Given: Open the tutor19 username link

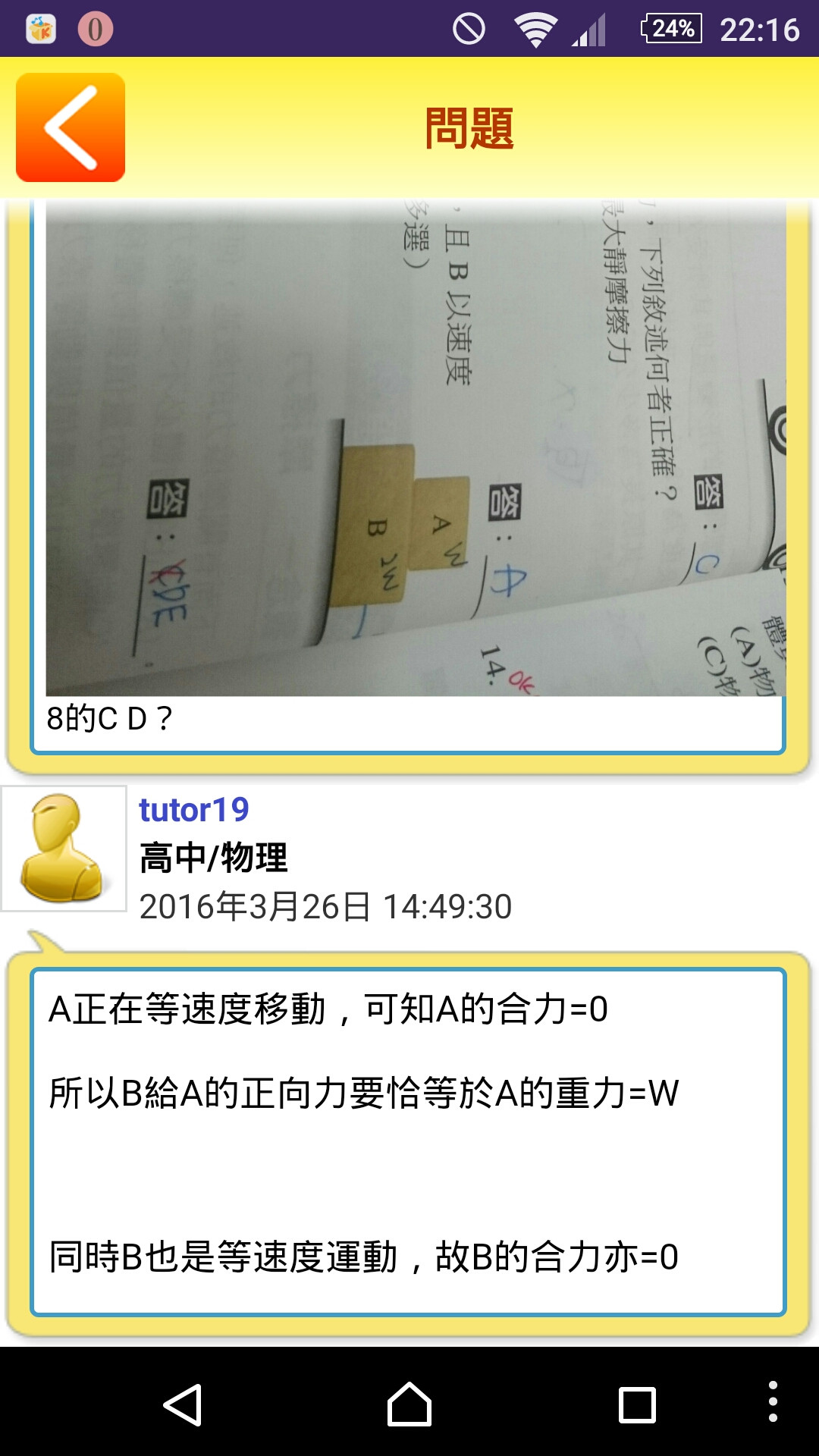Looking at the screenshot, I should (194, 810).
